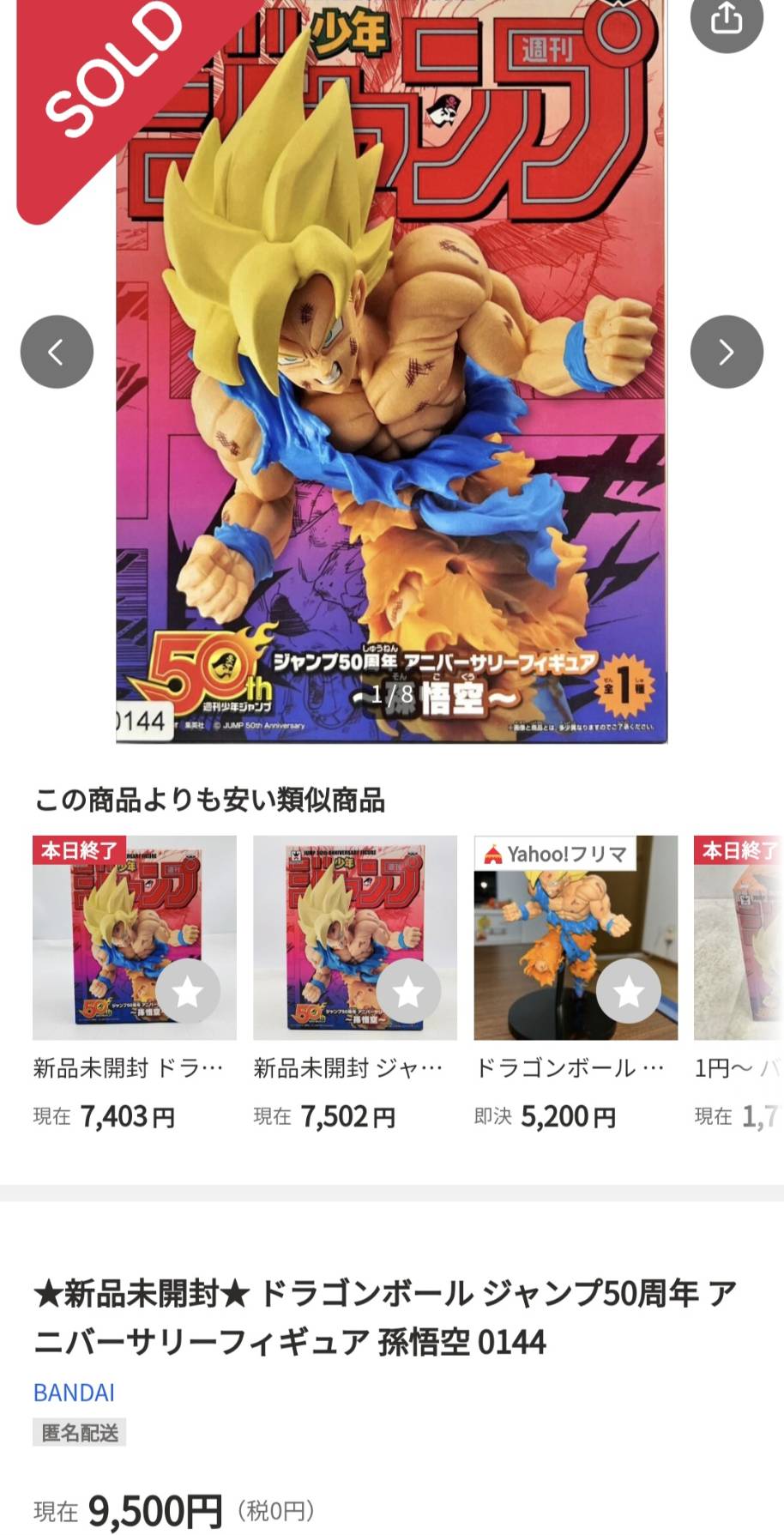Star the 5,200円 Yahoo!フリマ item
Screen dimensions: 784x1535
coord(629,992)
